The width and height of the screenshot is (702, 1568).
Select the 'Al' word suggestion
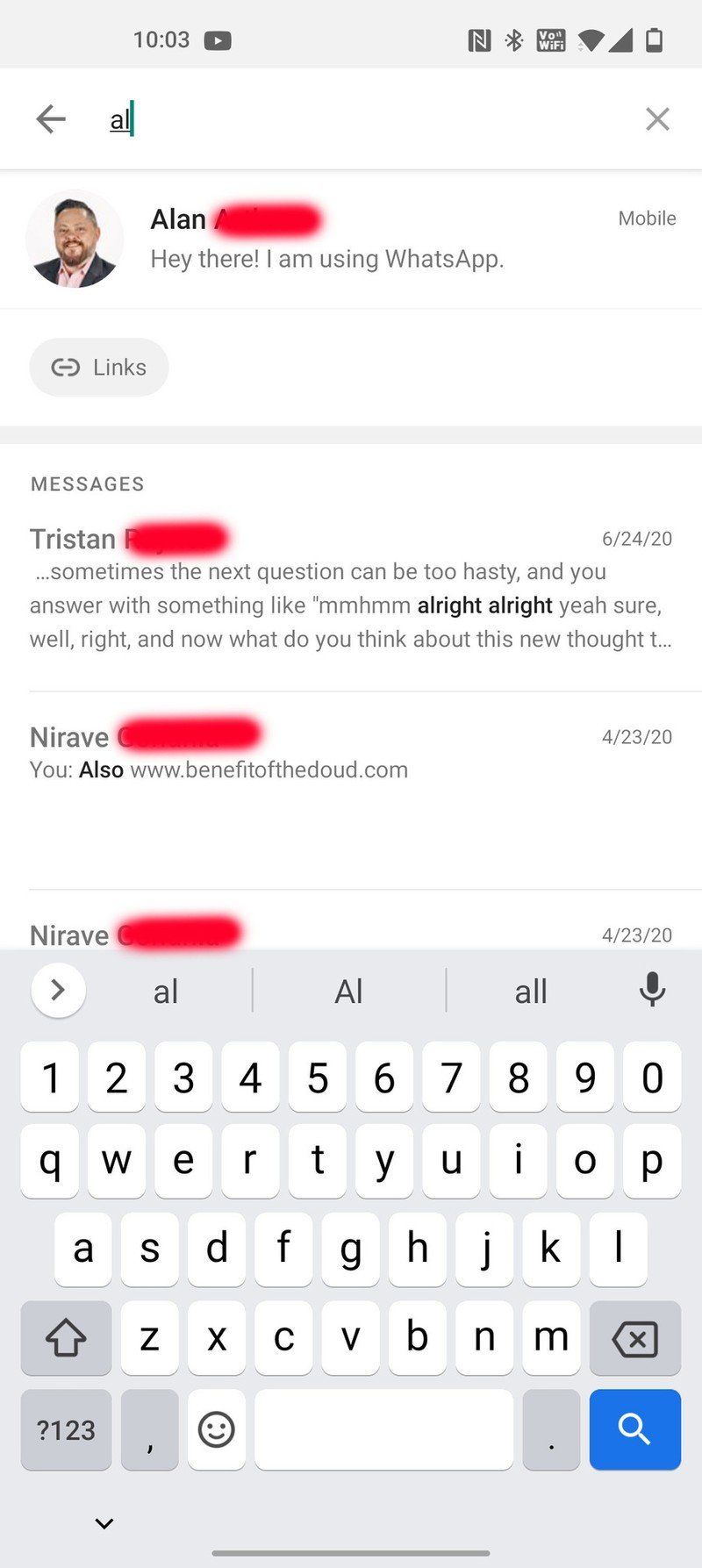pos(348,990)
